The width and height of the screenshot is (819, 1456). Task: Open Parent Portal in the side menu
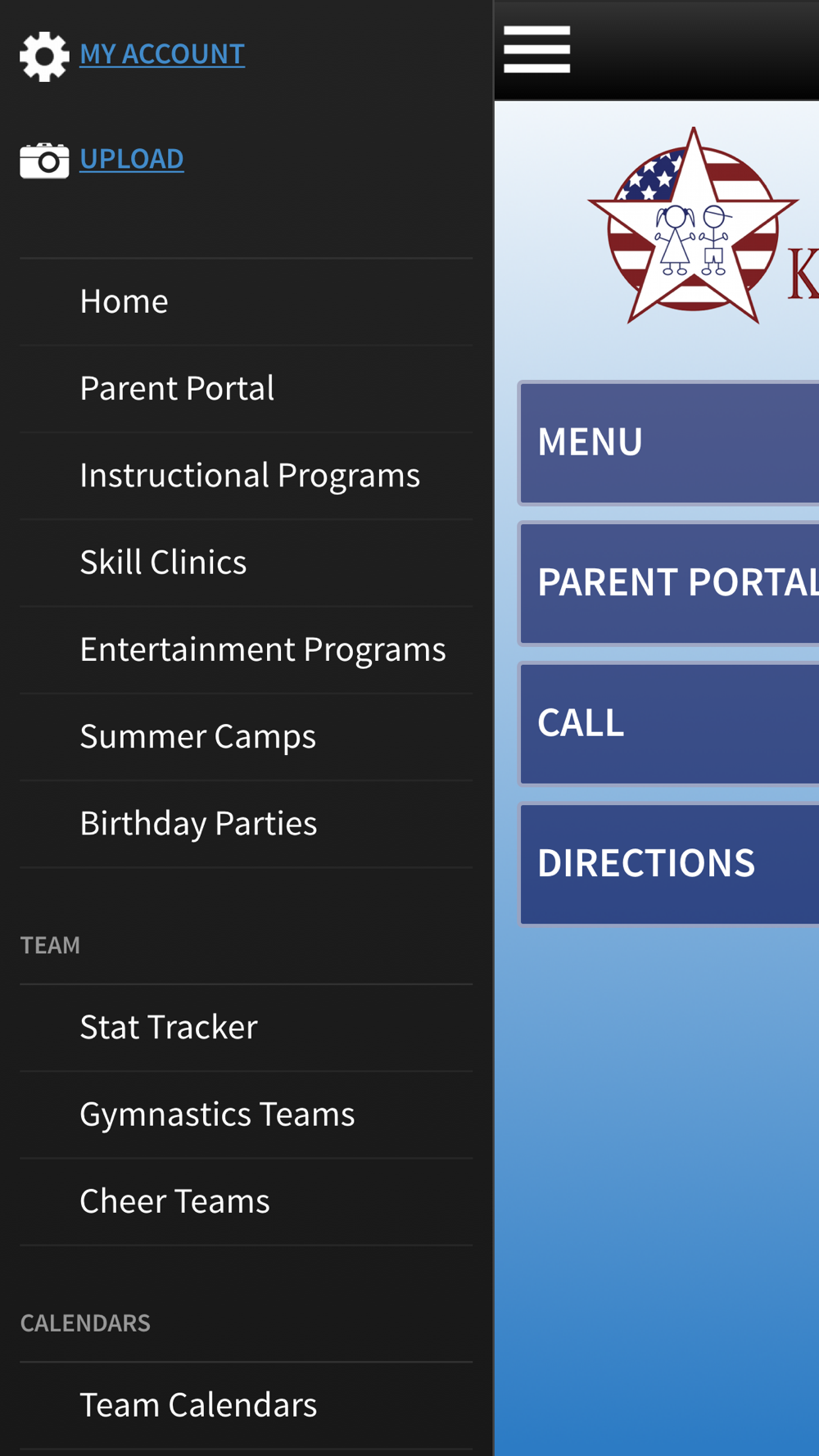pos(246,389)
